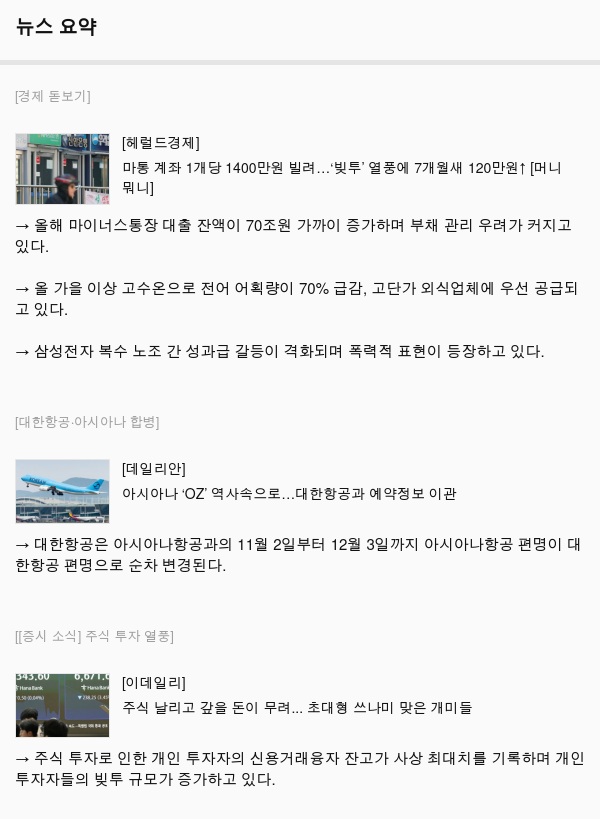This screenshot has width=600, height=819.
Task: Open the 데일리안 아시아나 'OZ' article
Action: pyautogui.click(x=289, y=494)
